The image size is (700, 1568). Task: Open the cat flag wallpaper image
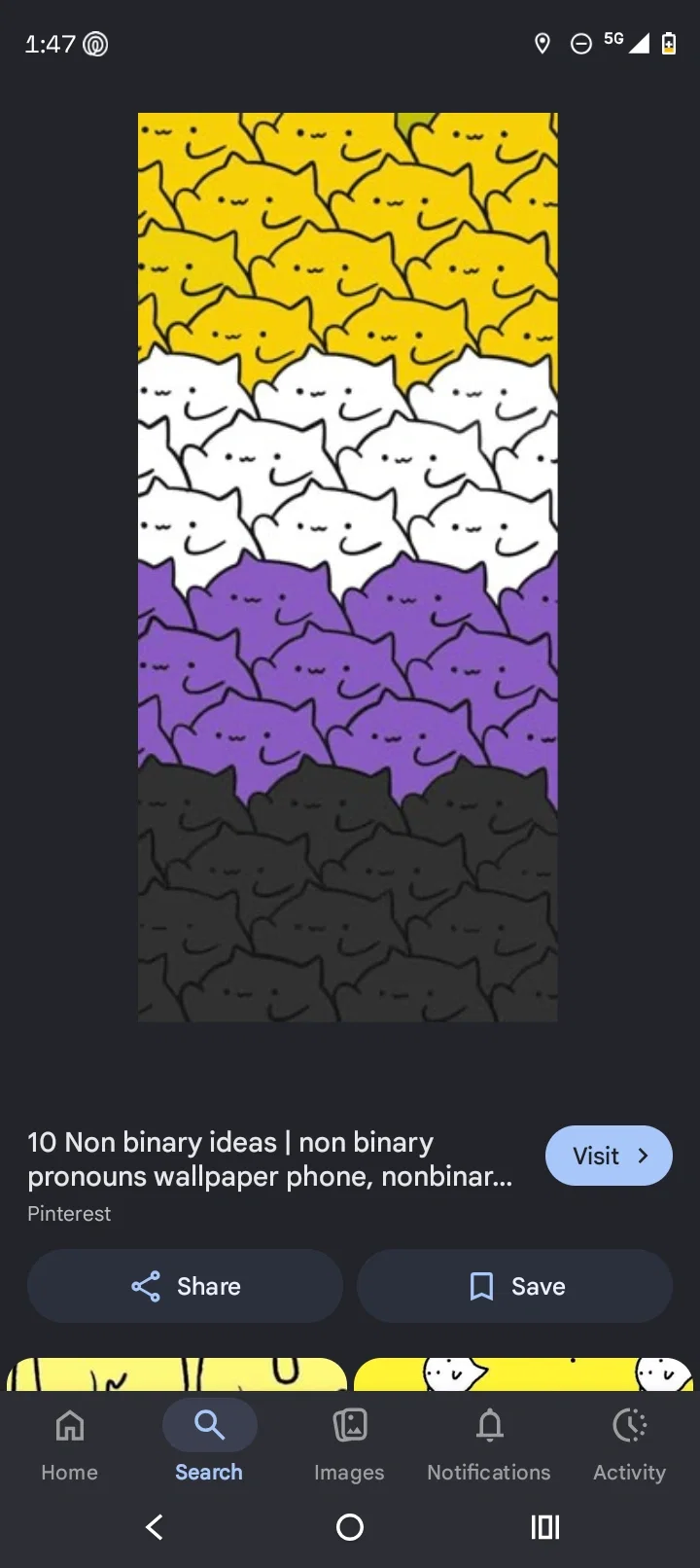pyautogui.click(x=347, y=567)
